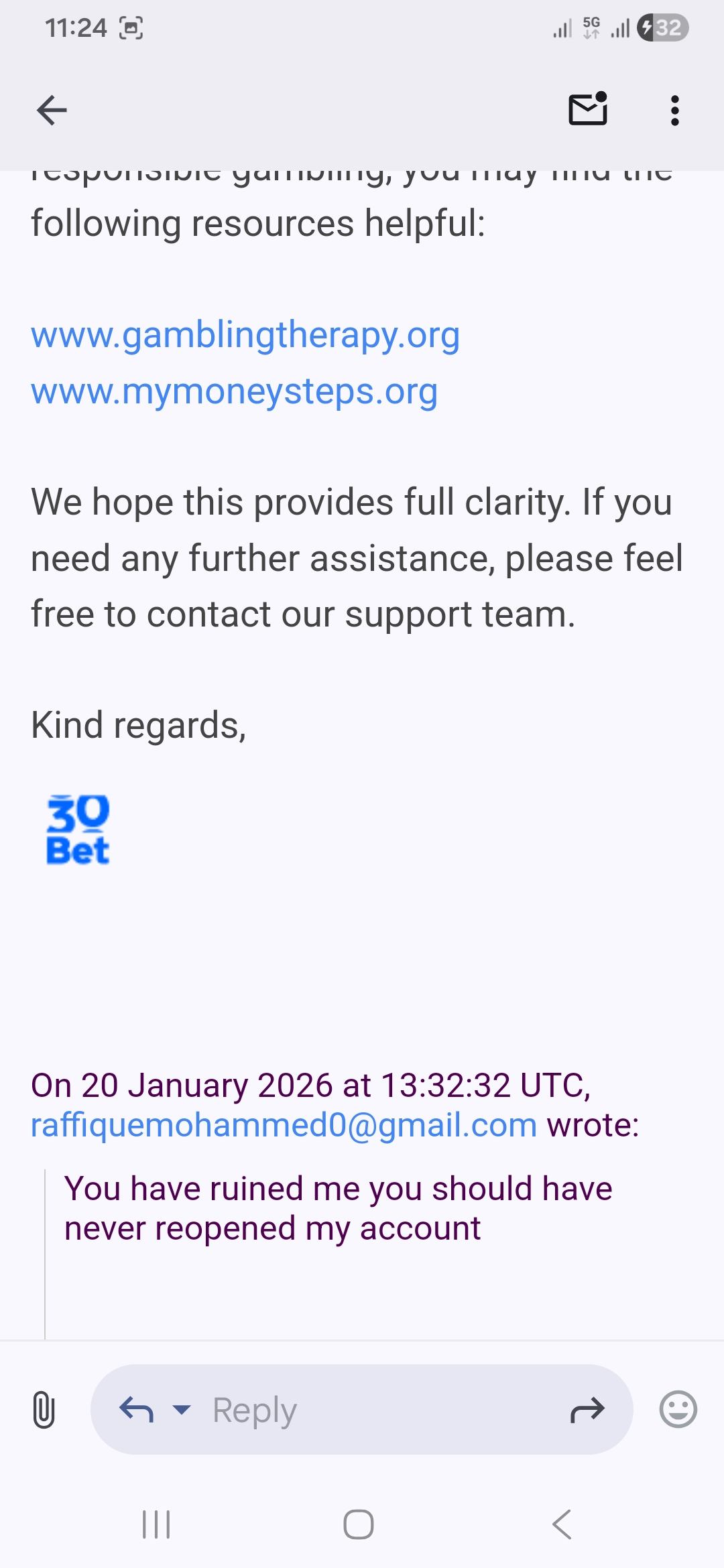Go back to the inbox

(x=52, y=111)
